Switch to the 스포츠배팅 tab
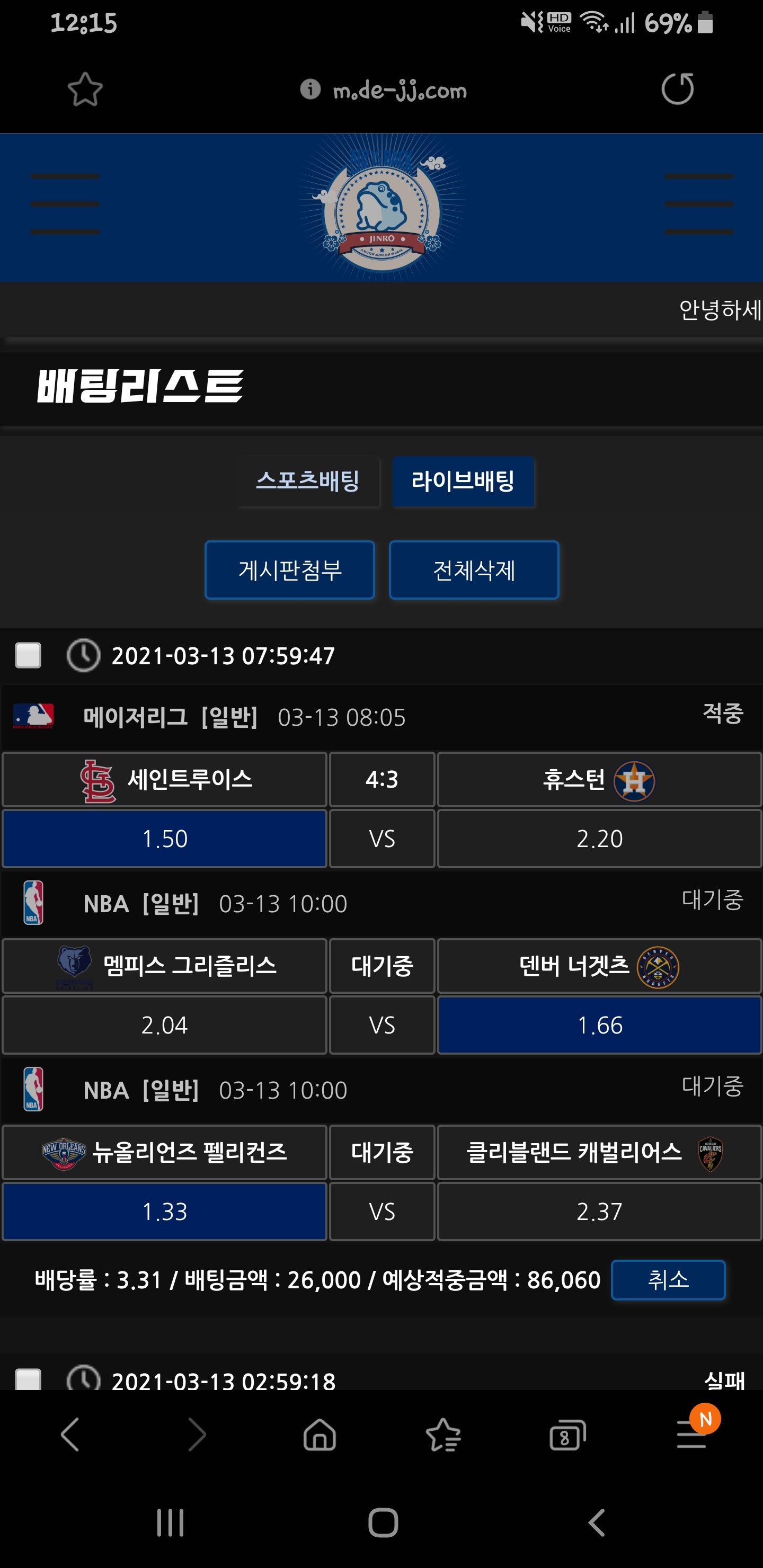The width and height of the screenshot is (763, 1568). tap(308, 481)
